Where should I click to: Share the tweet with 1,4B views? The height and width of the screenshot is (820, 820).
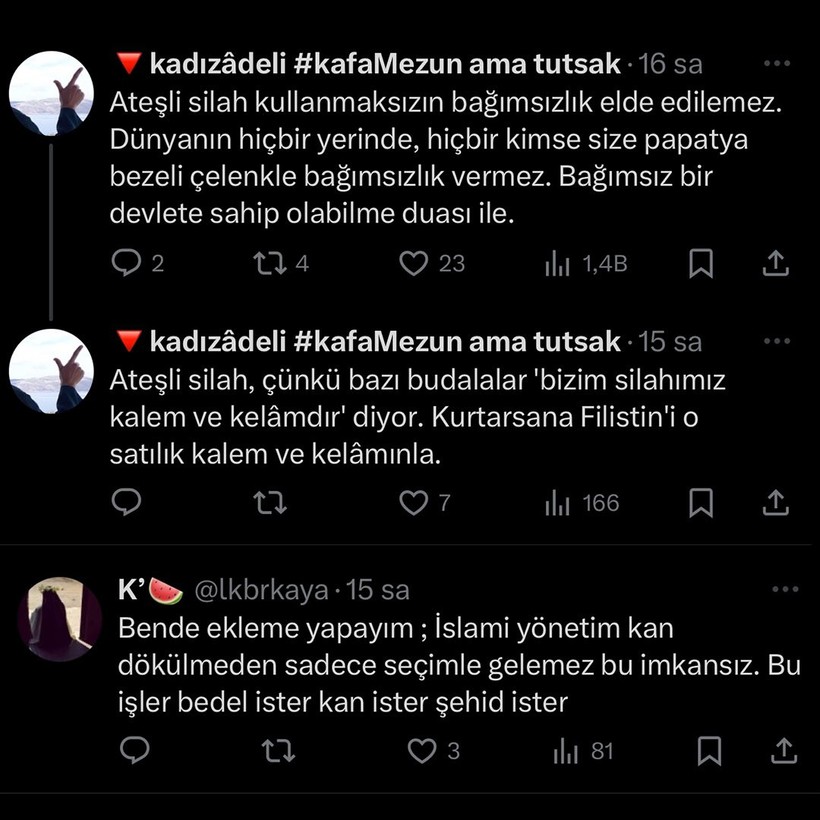click(776, 263)
